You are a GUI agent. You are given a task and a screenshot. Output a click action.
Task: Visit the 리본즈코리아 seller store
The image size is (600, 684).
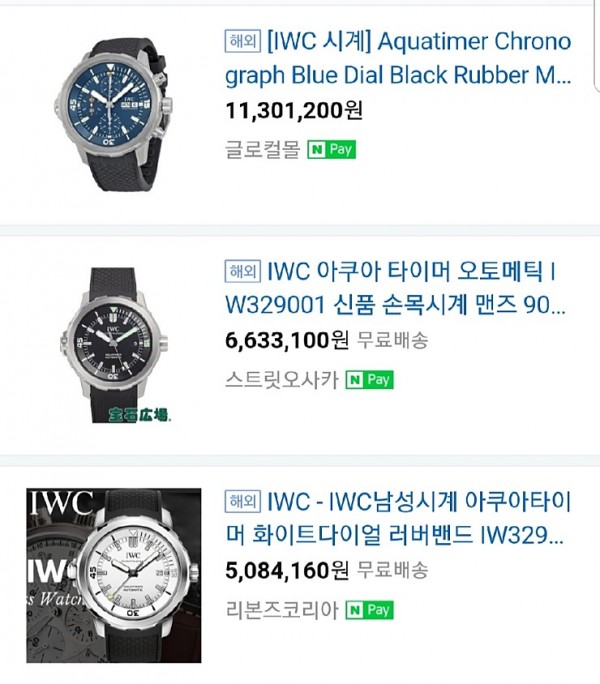280,609
